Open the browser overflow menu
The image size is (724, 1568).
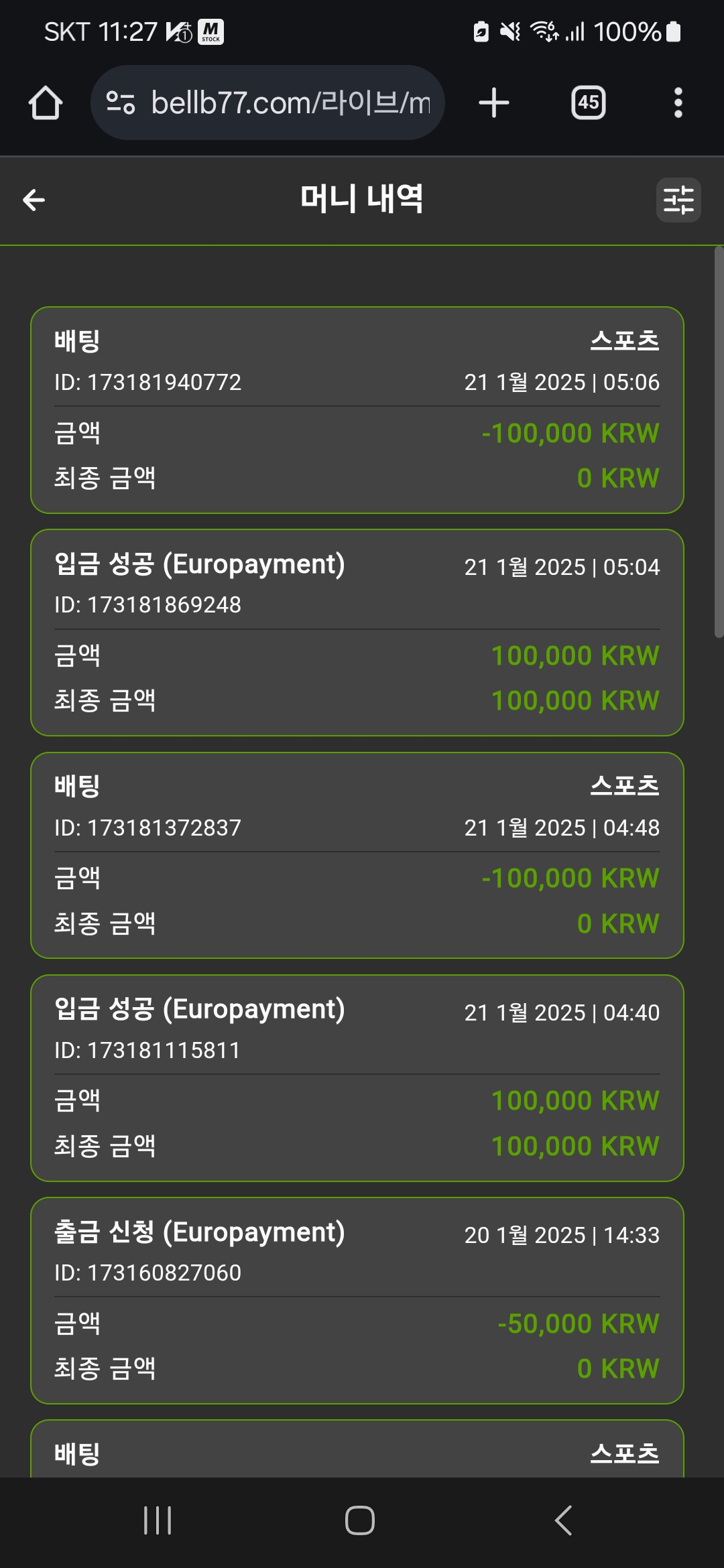[678, 103]
